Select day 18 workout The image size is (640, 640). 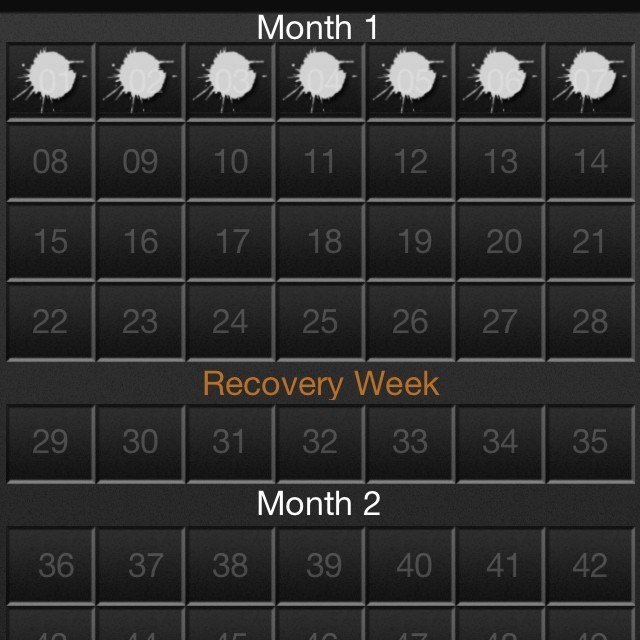click(x=320, y=241)
